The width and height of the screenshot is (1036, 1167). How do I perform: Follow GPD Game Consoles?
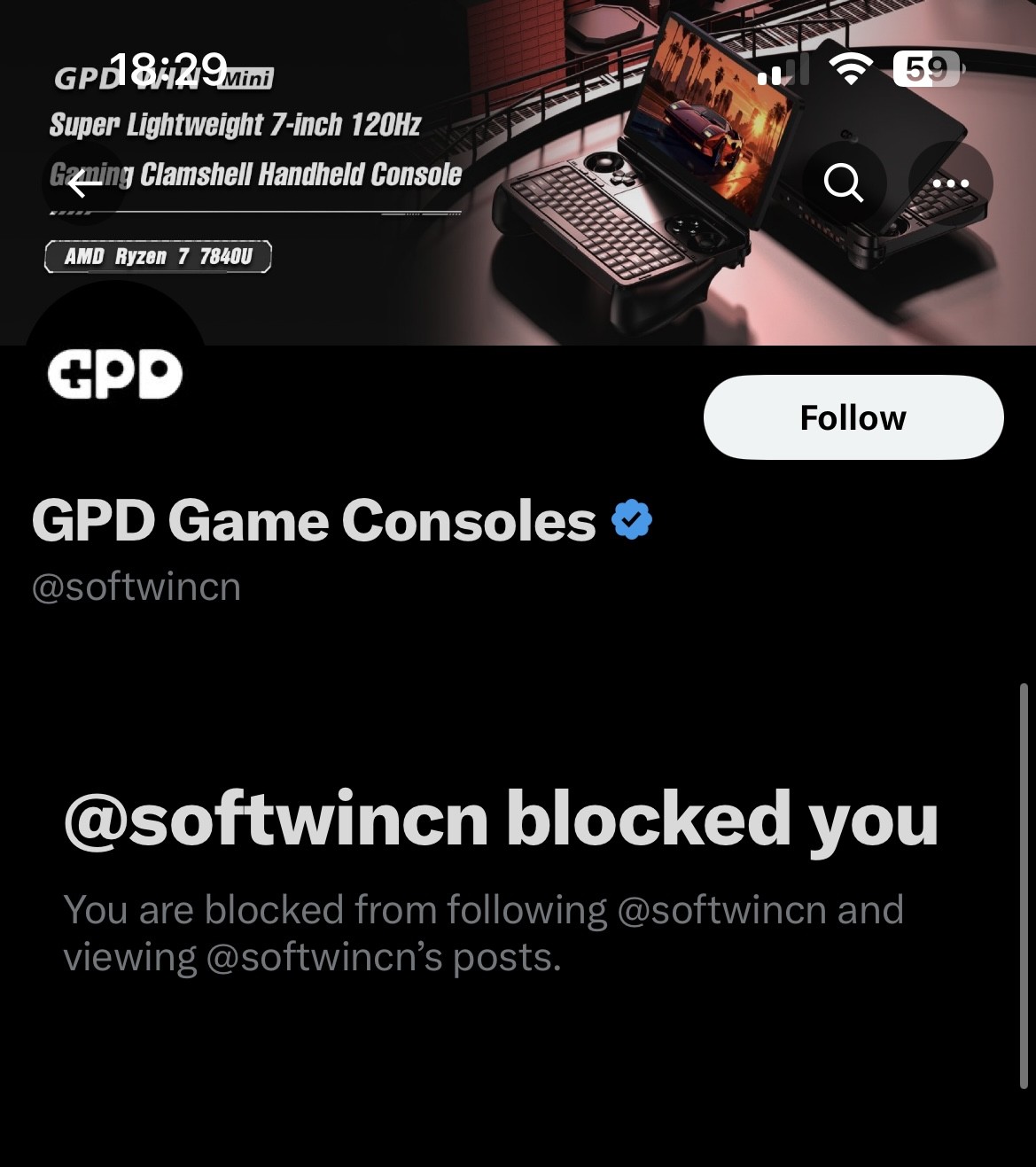[853, 417]
